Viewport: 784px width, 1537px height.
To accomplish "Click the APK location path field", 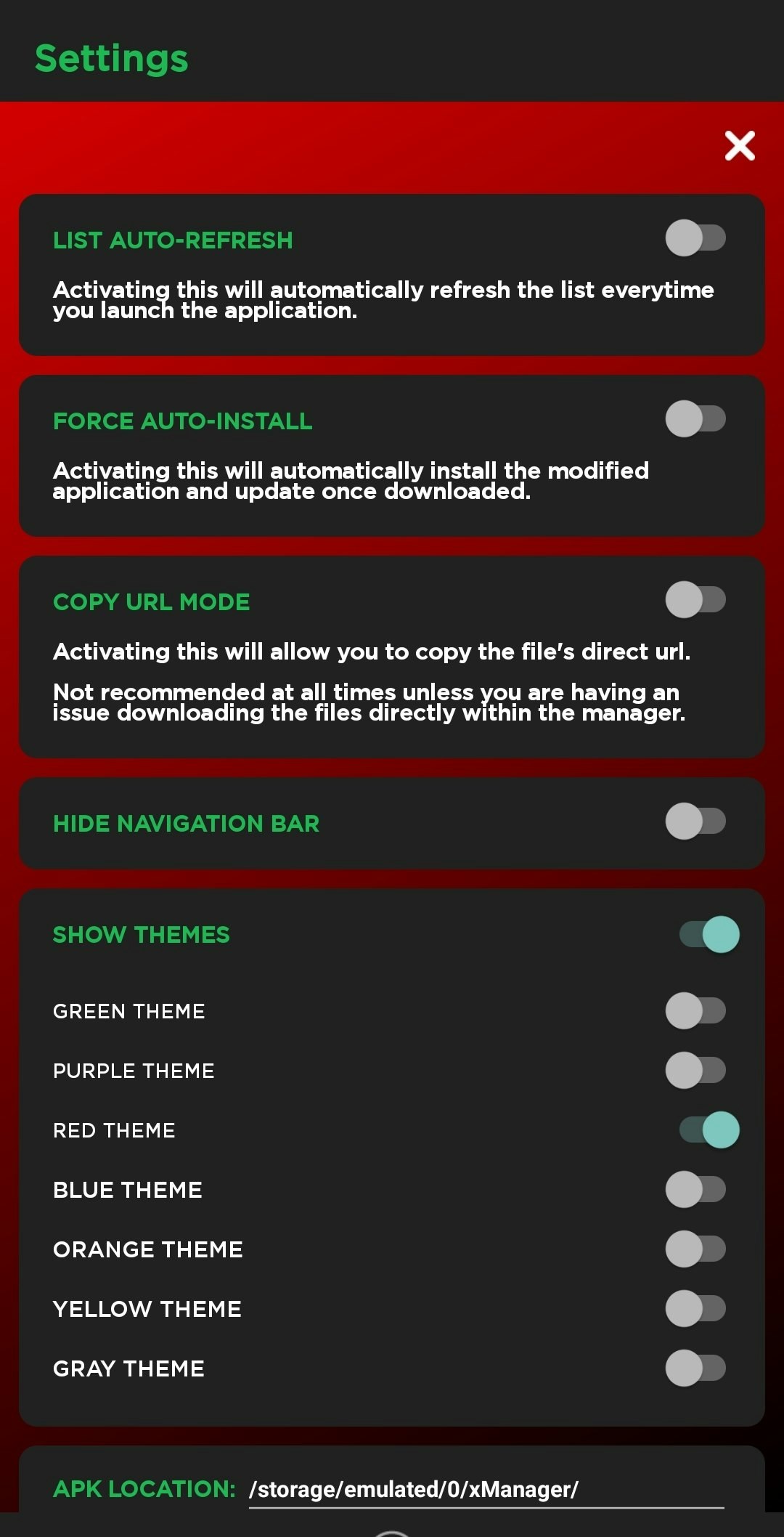I will 486,1491.
